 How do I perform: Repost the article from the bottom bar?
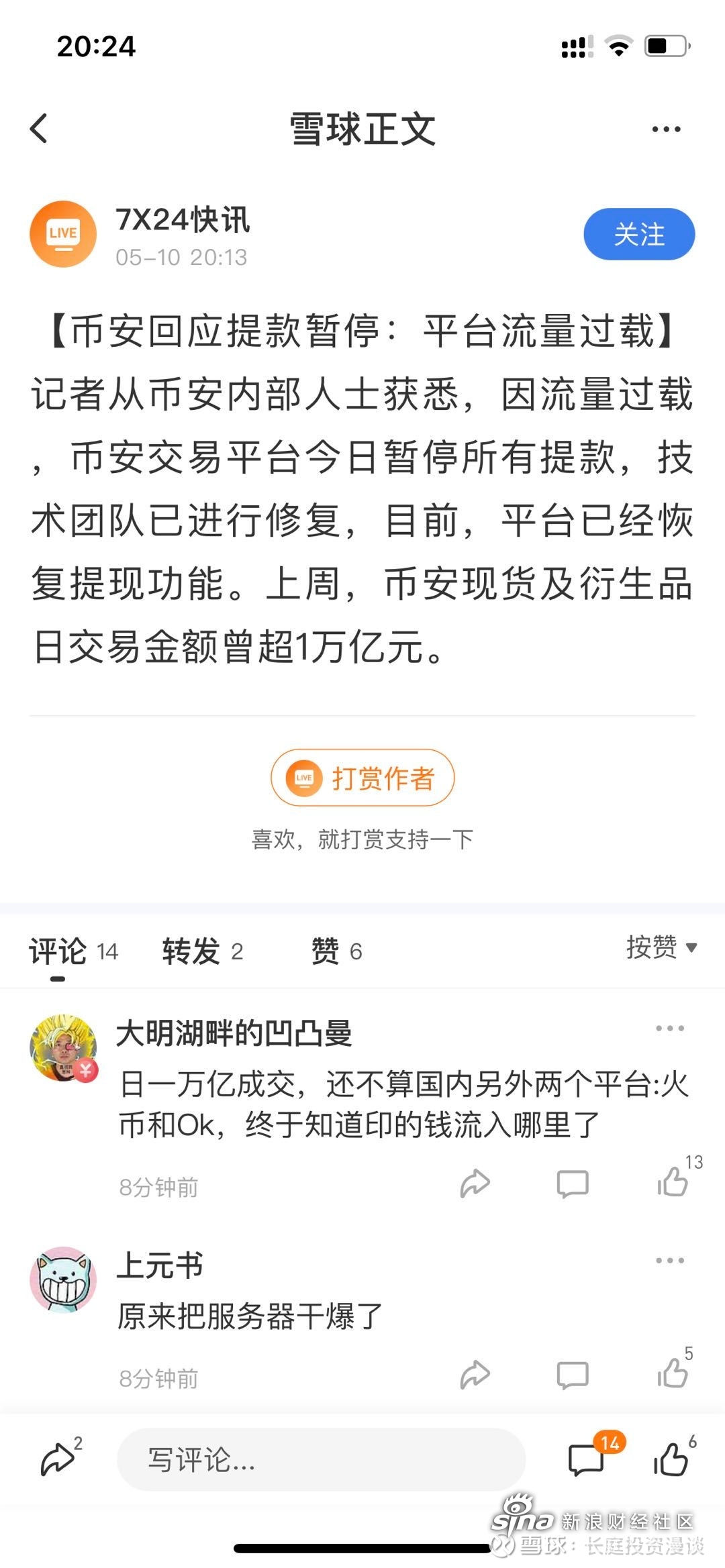[58, 1459]
